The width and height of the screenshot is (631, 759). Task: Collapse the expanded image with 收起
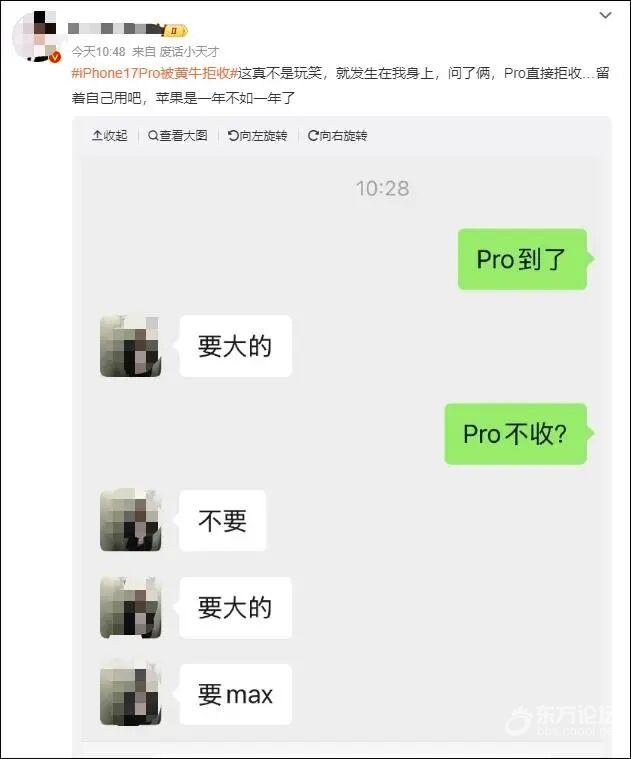point(110,135)
